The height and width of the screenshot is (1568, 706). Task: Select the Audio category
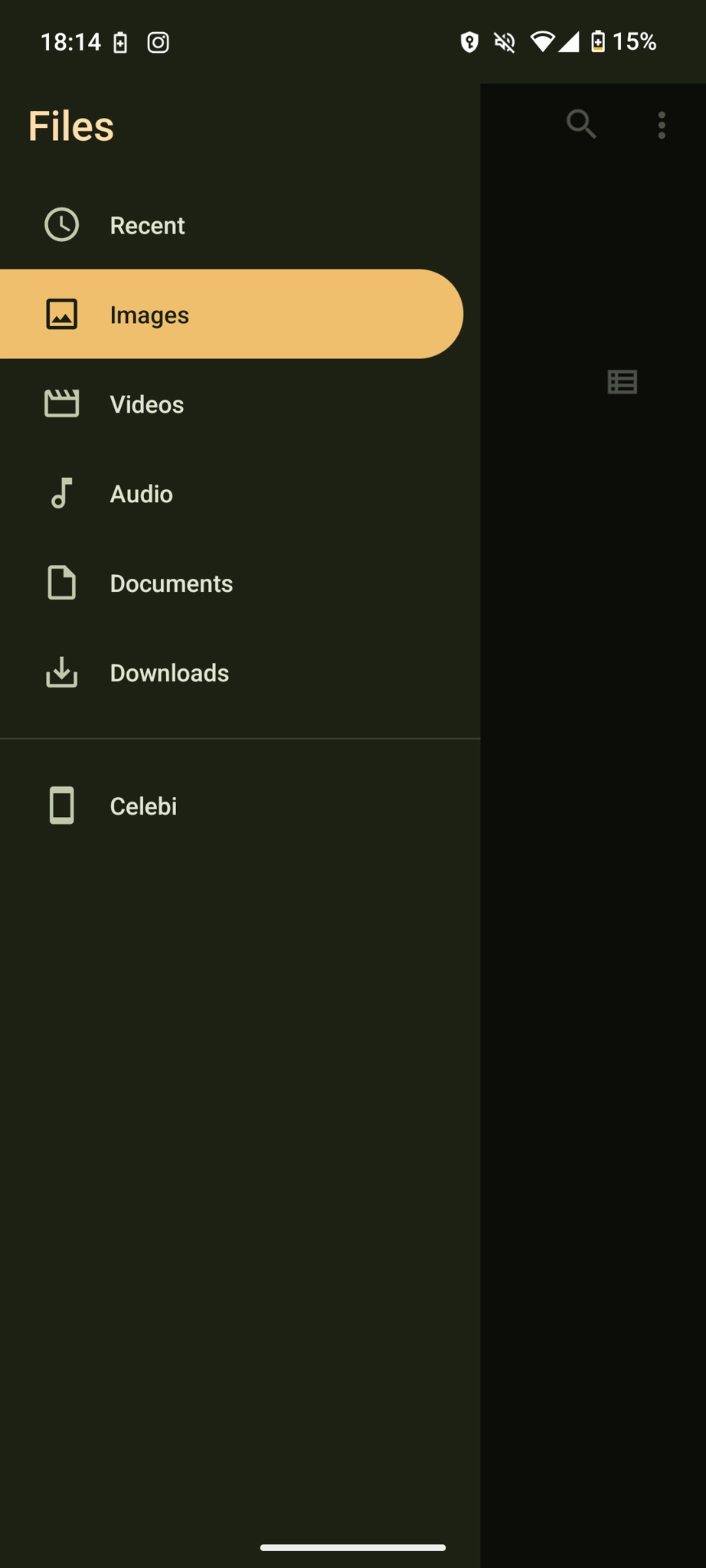141,493
